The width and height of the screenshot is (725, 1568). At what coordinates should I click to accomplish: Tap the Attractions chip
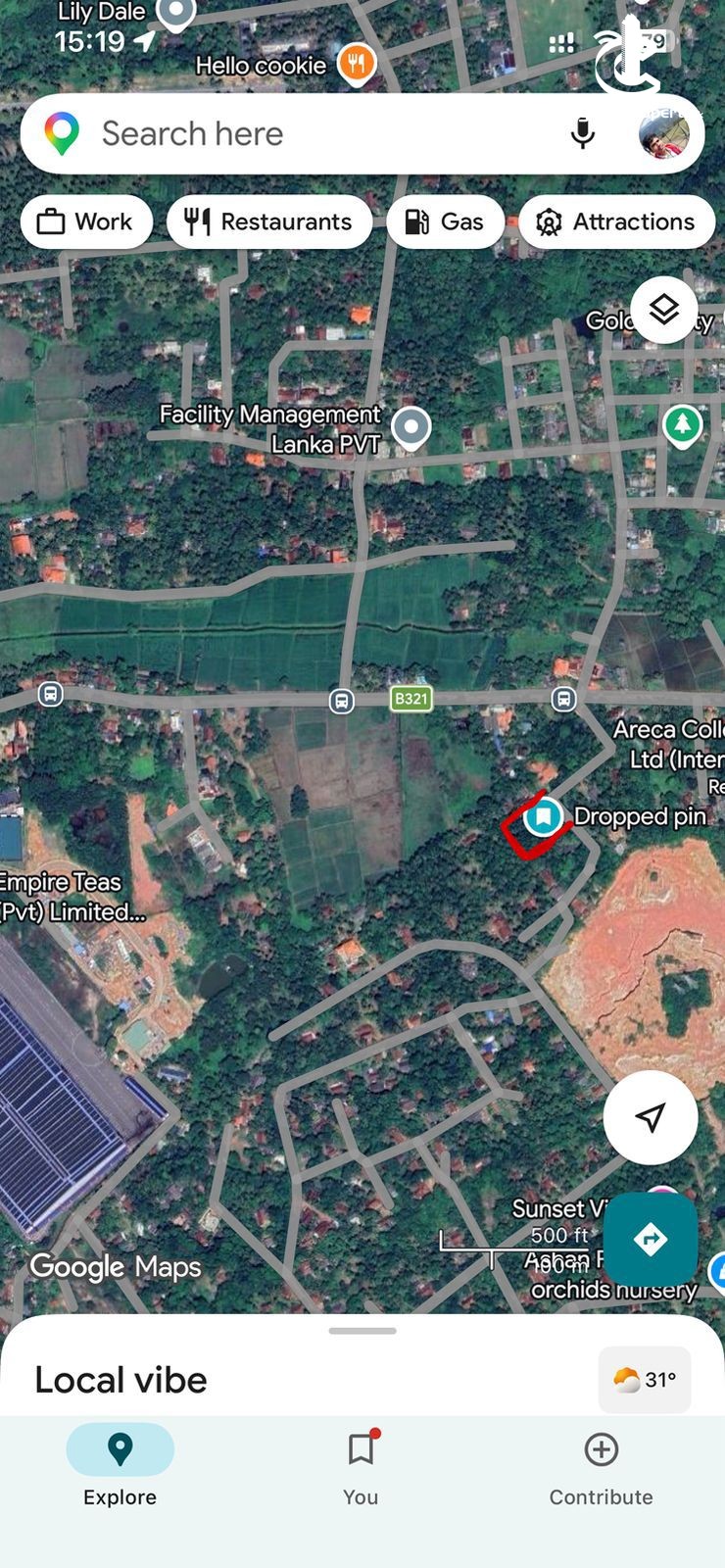click(616, 221)
